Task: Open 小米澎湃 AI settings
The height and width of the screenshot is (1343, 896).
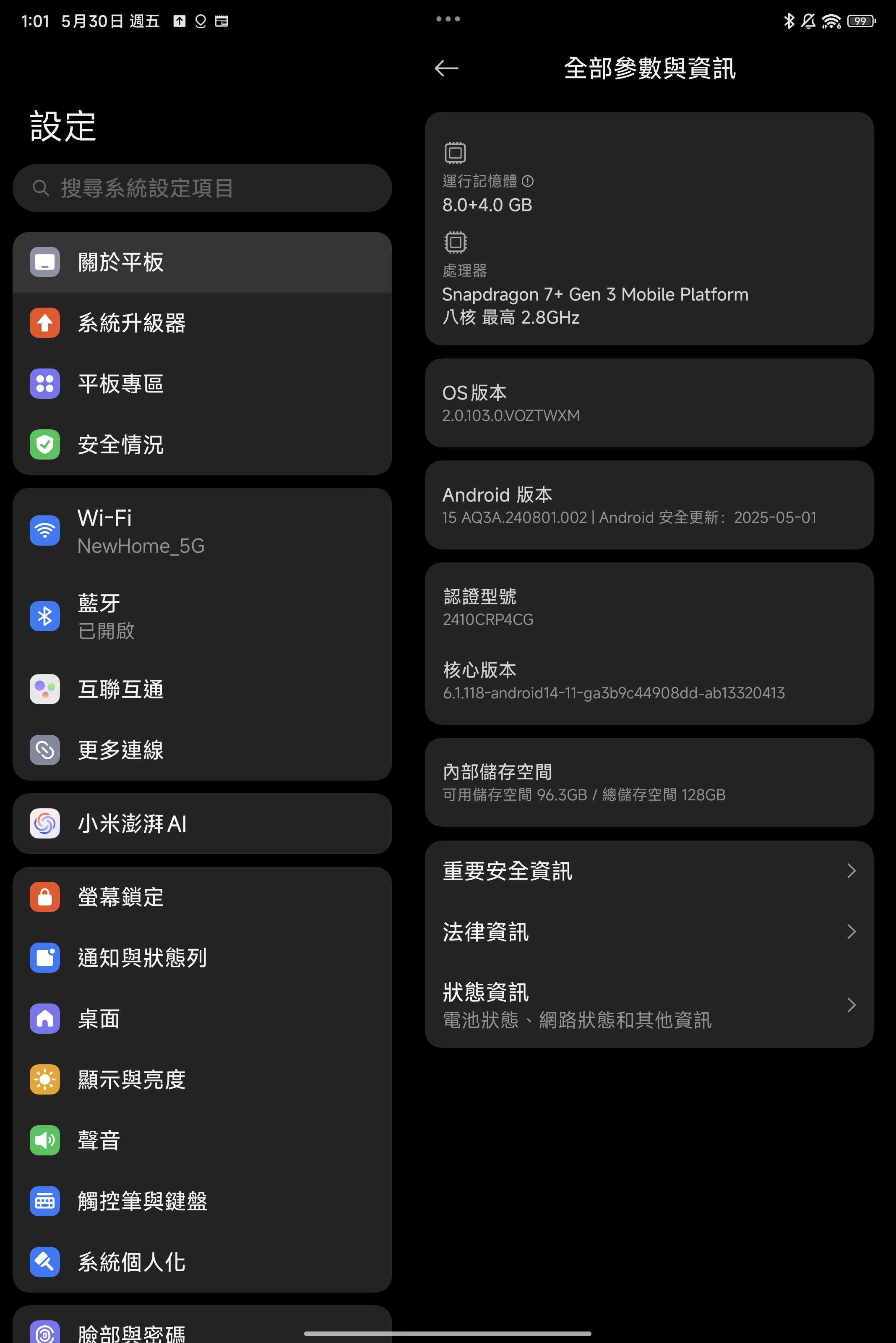Action: [x=202, y=824]
